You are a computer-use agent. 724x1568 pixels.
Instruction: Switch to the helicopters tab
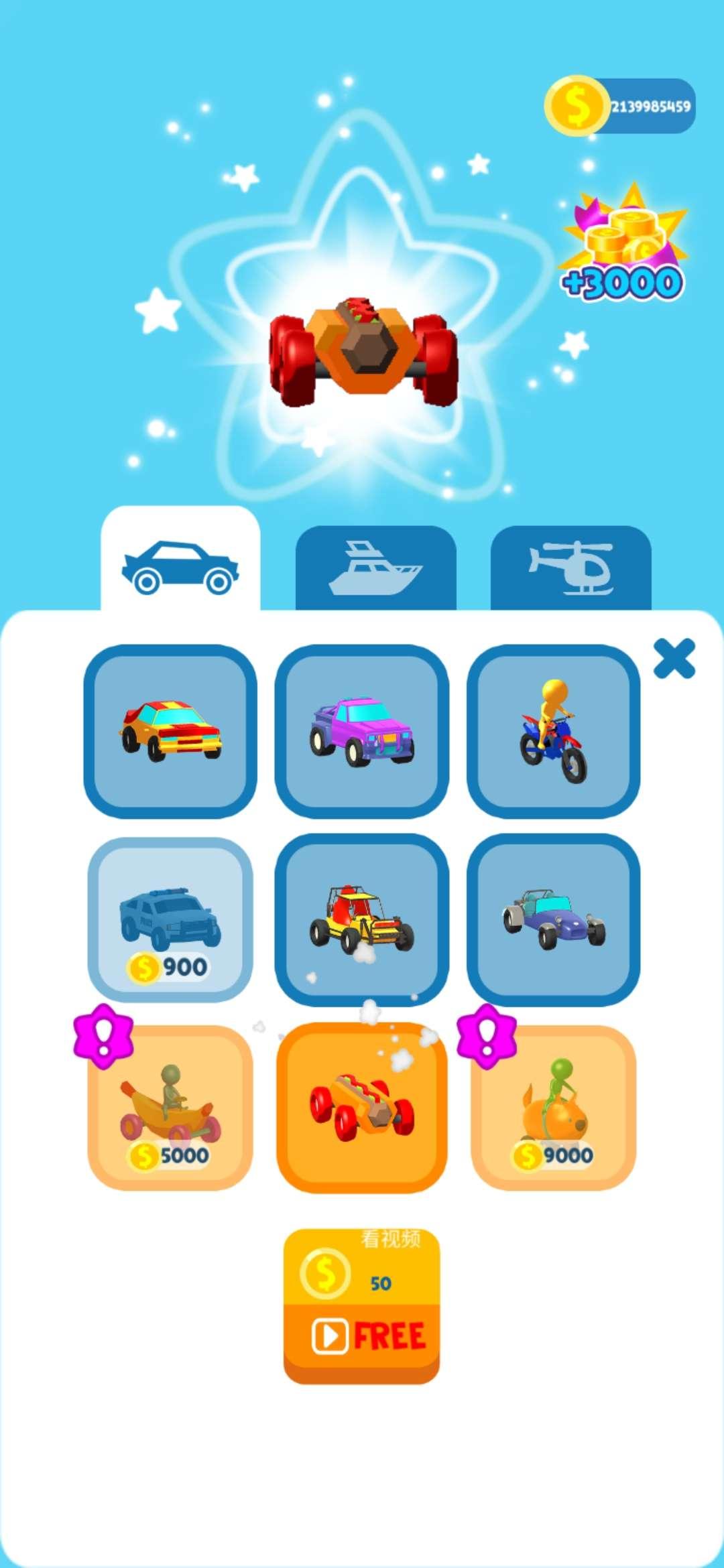[x=570, y=568]
